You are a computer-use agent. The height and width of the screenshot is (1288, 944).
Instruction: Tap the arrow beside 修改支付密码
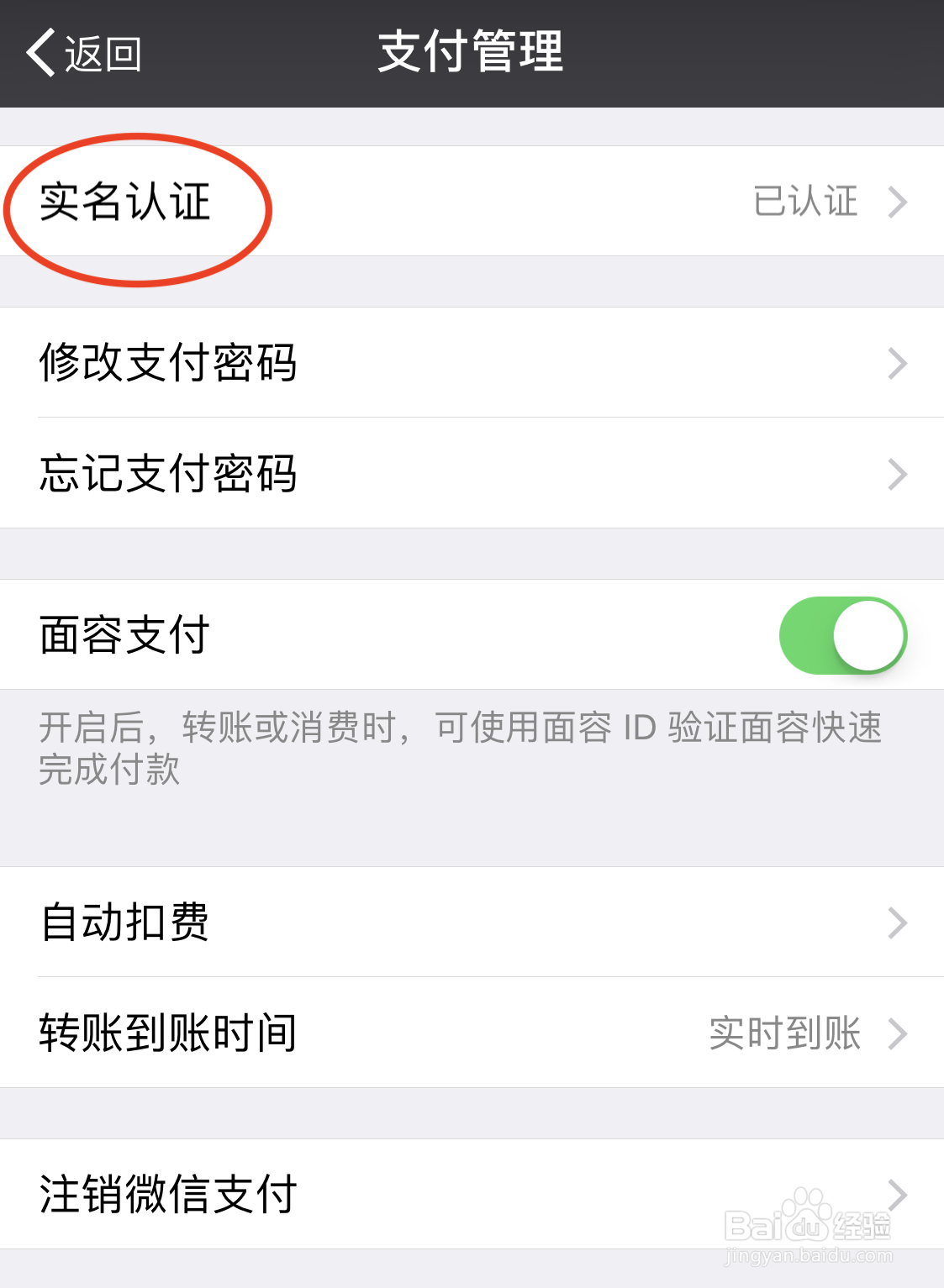click(x=901, y=363)
